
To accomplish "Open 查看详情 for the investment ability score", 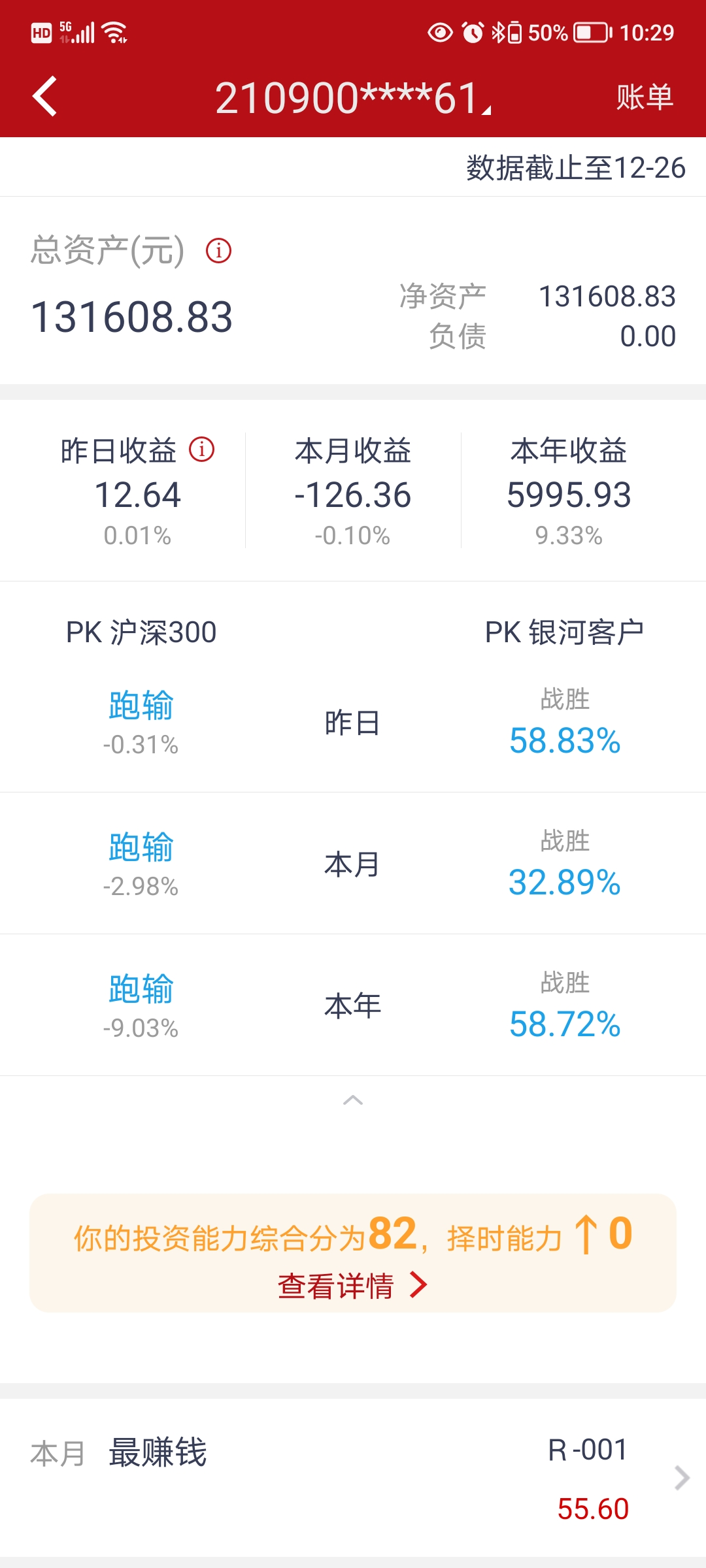I will tap(353, 1286).
